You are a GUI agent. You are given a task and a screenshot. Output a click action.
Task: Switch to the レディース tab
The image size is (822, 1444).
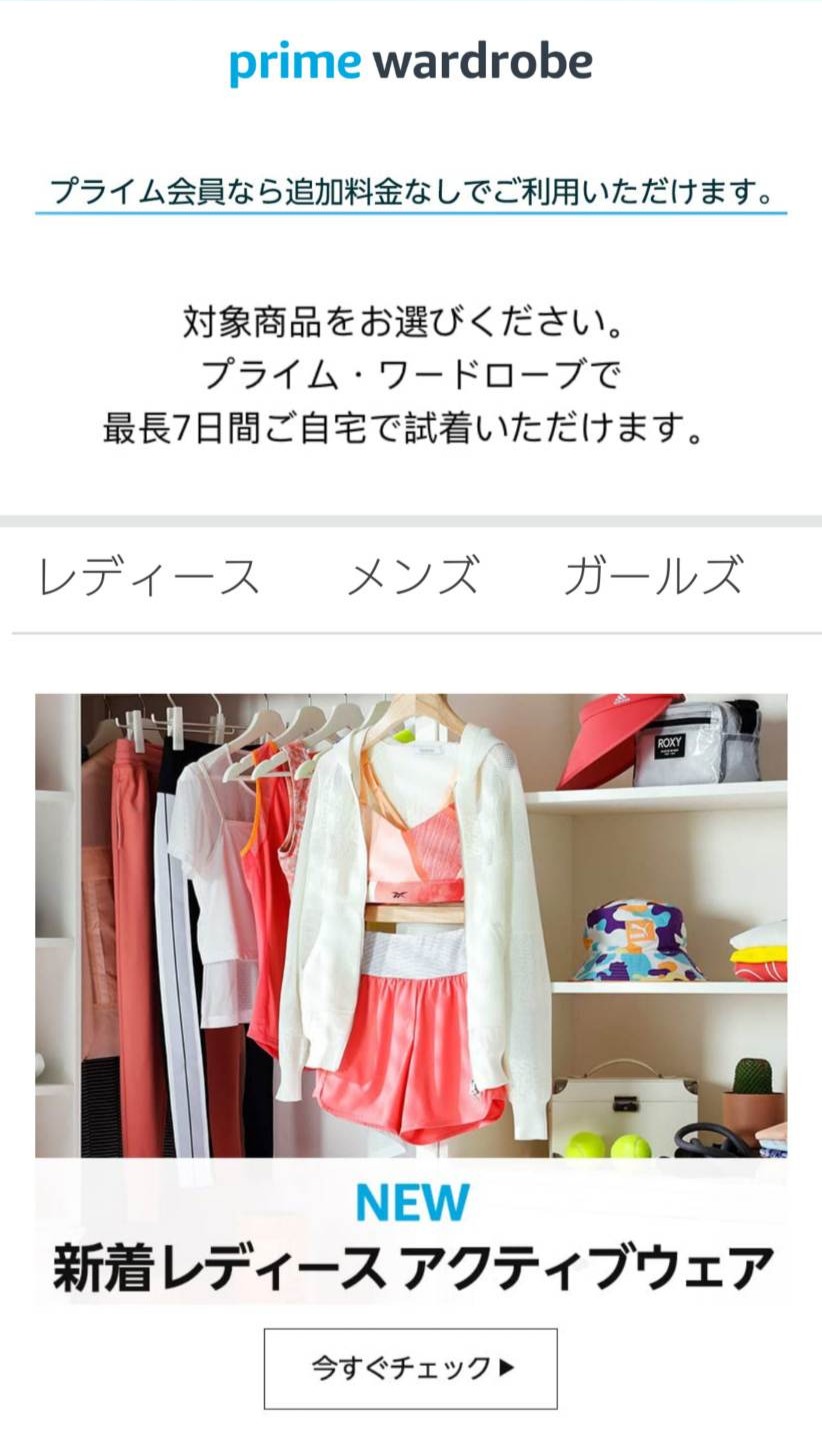pos(149,577)
